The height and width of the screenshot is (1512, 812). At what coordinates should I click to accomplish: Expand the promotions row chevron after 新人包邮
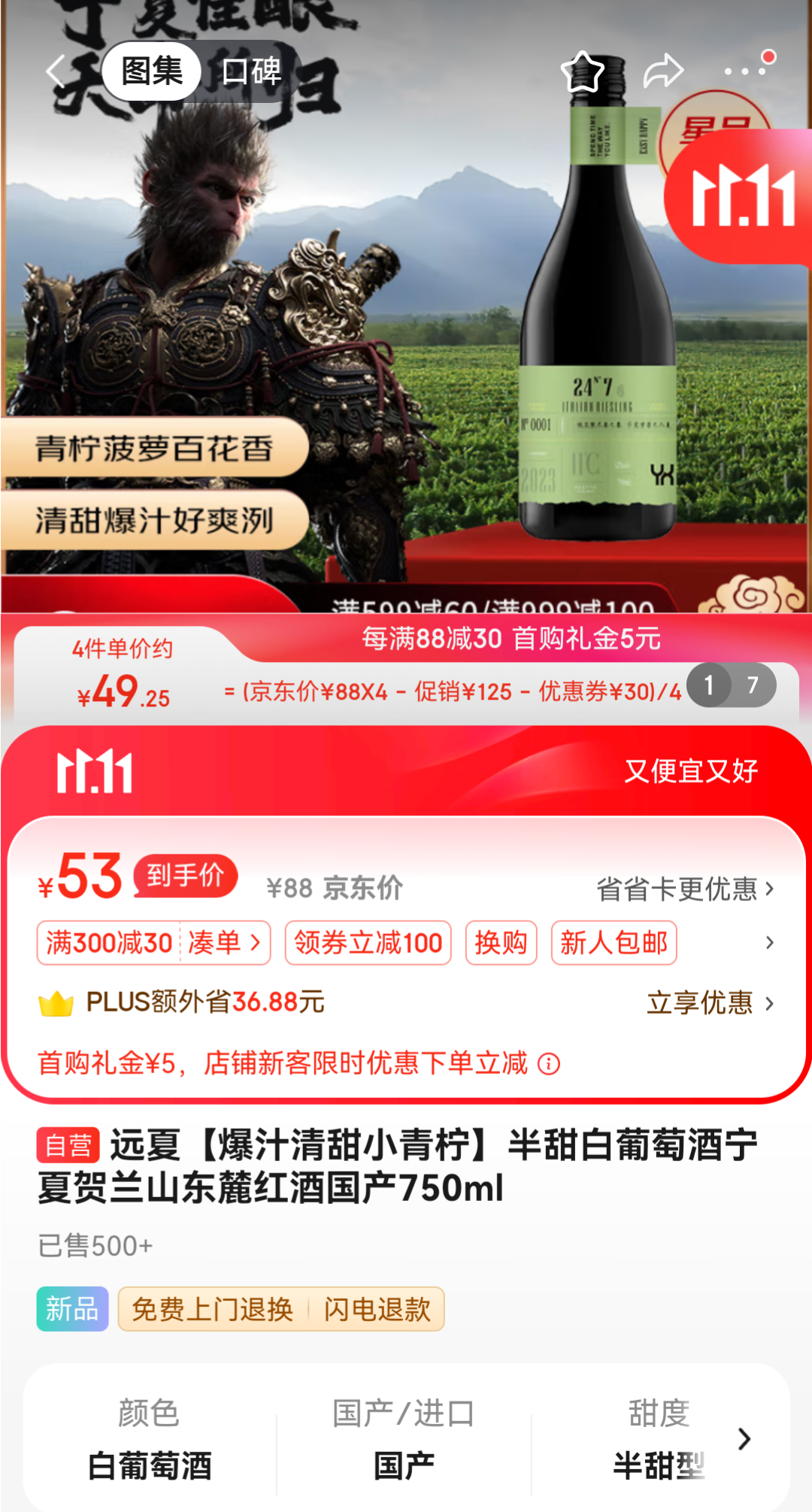click(769, 942)
